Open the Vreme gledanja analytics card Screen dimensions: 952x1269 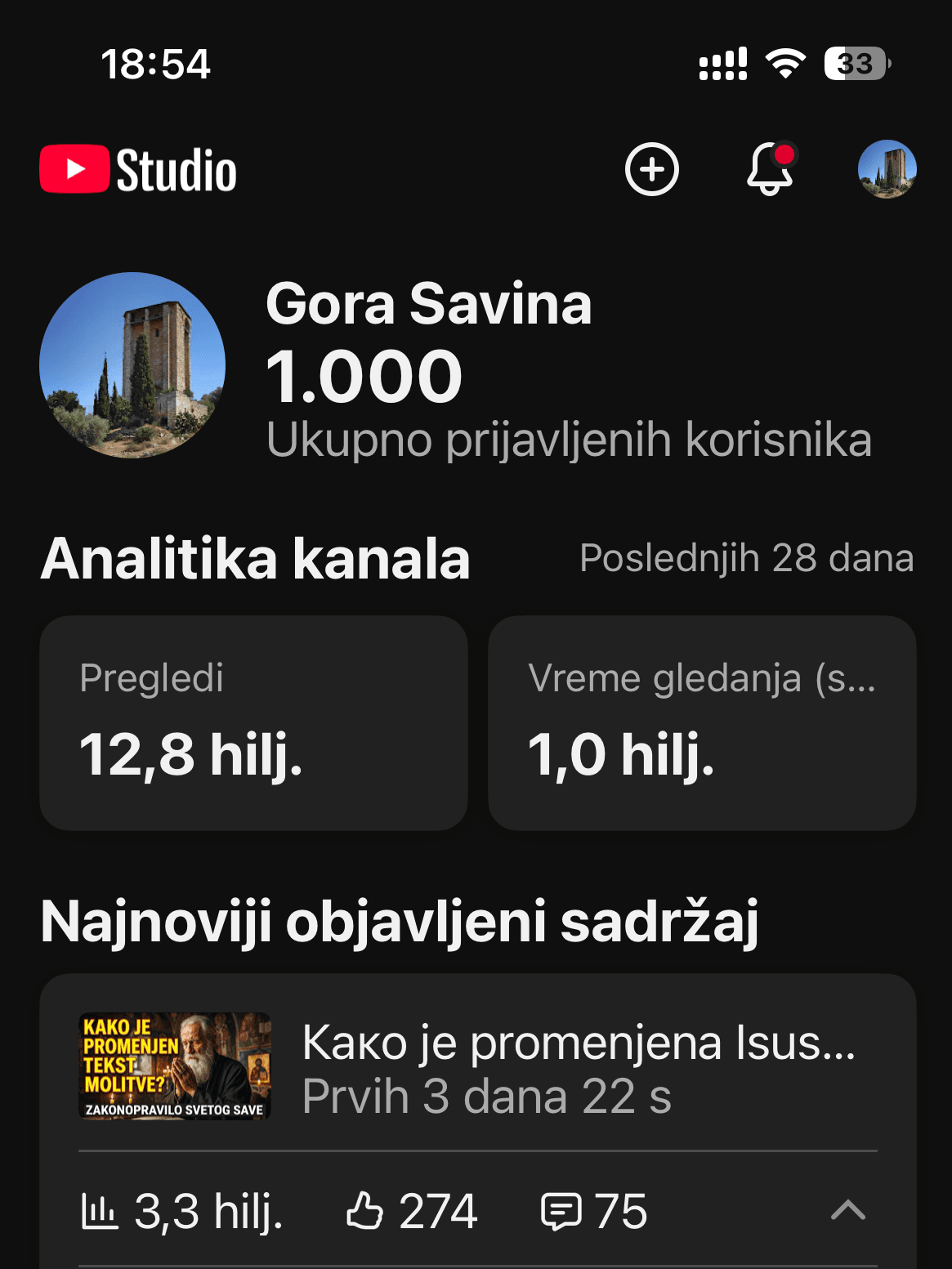tap(702, 723)
